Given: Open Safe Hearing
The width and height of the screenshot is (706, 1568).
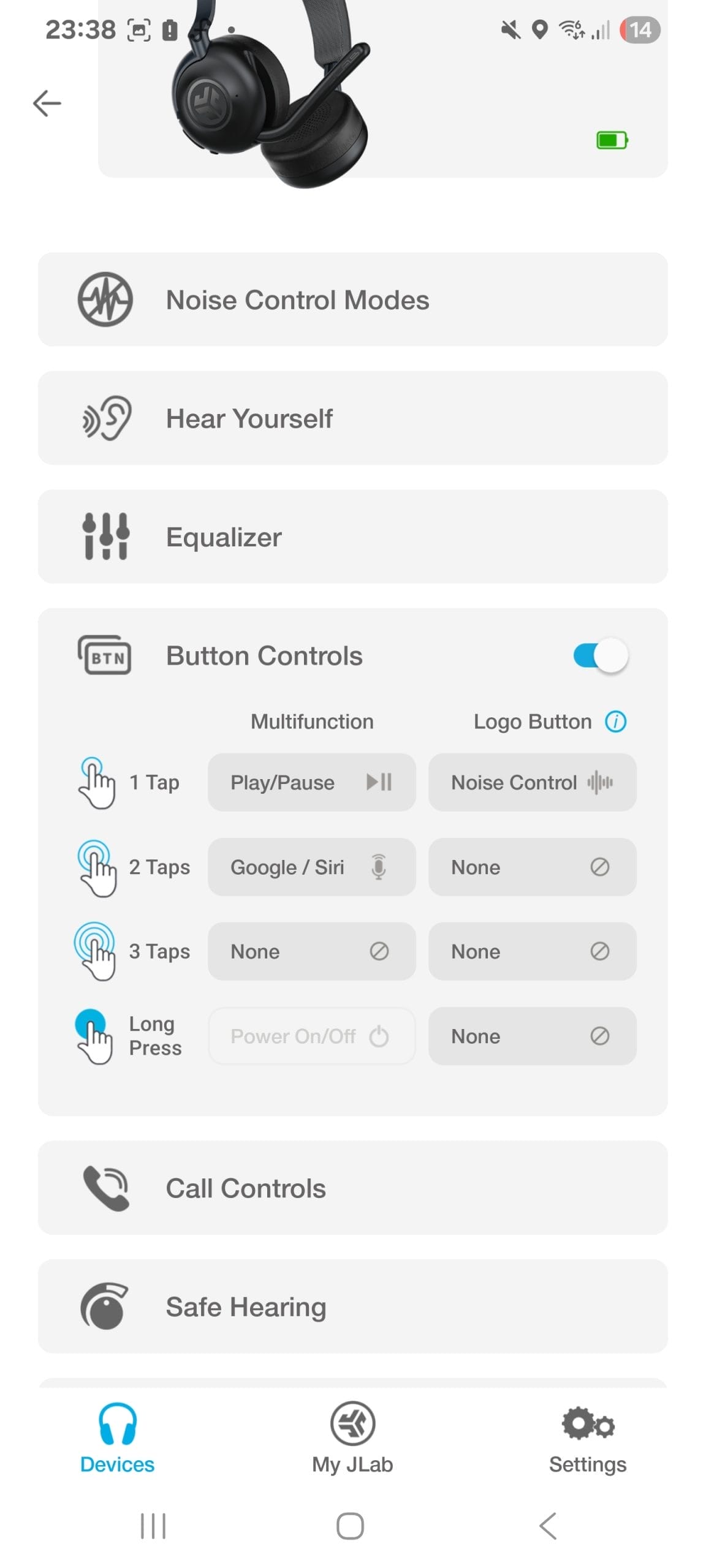Looking at the screenshot, I should pyautogui.click(x=352, y=1306).
